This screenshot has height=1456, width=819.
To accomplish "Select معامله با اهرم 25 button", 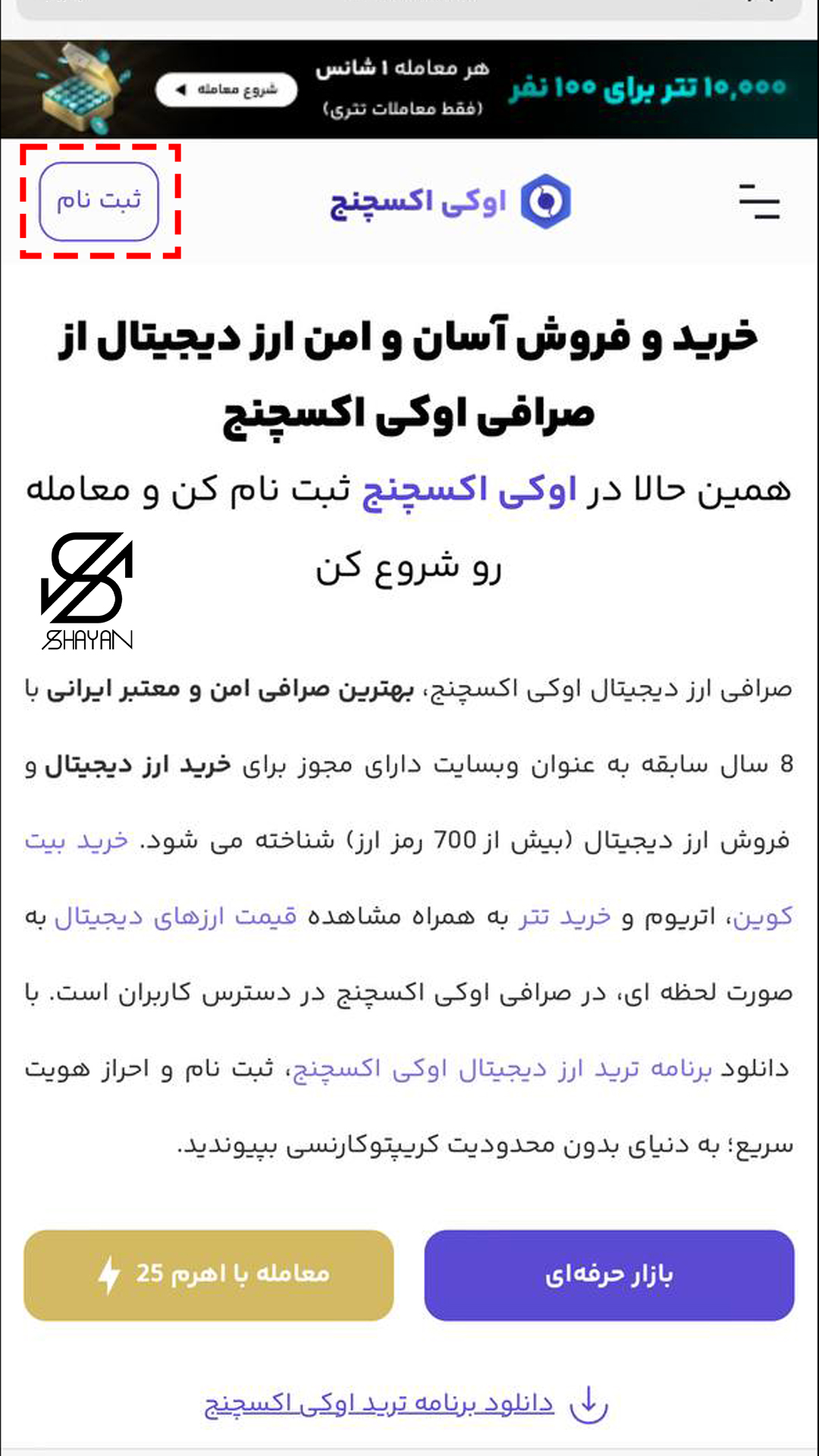I will pos(209,1275).
